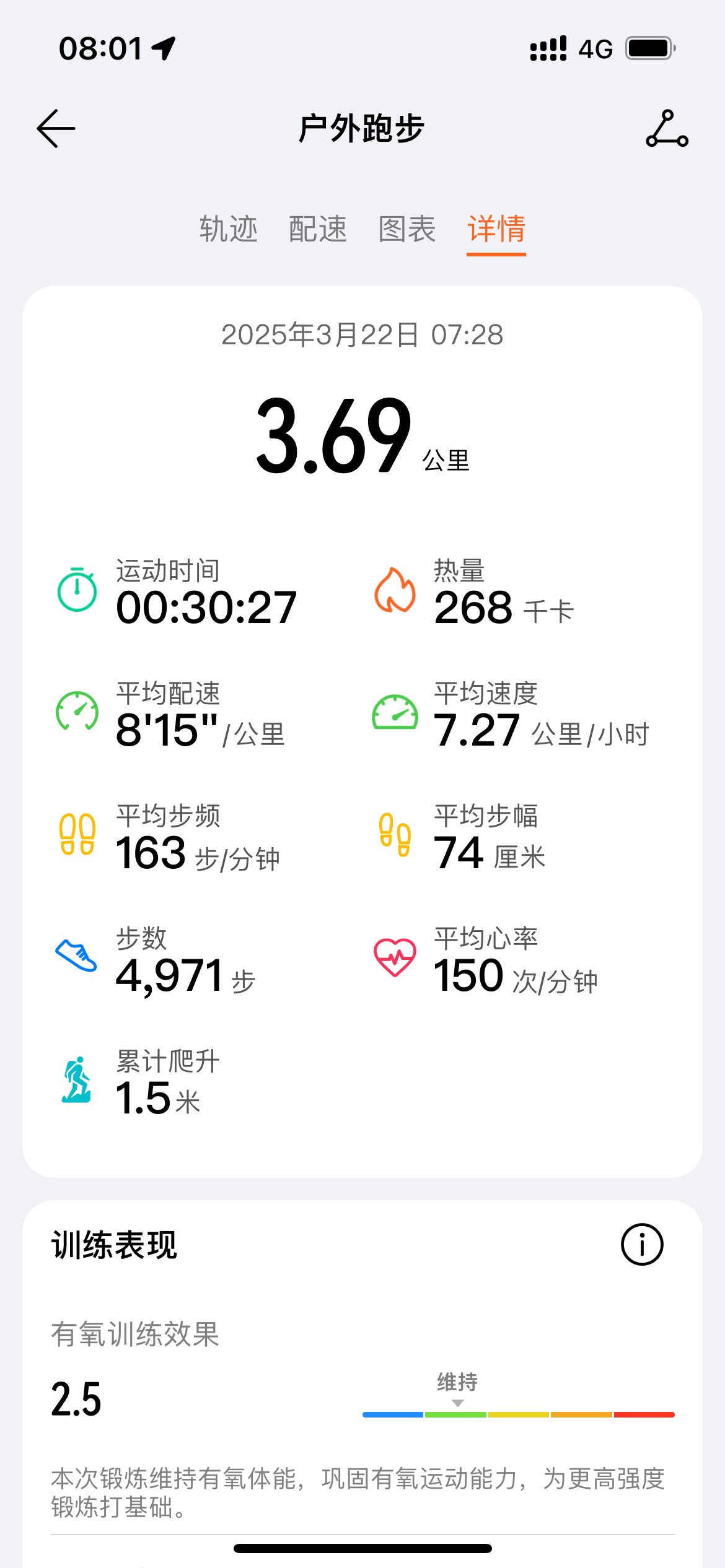
Task: Switch to the 配速 tab
Action: click(318, 229)
